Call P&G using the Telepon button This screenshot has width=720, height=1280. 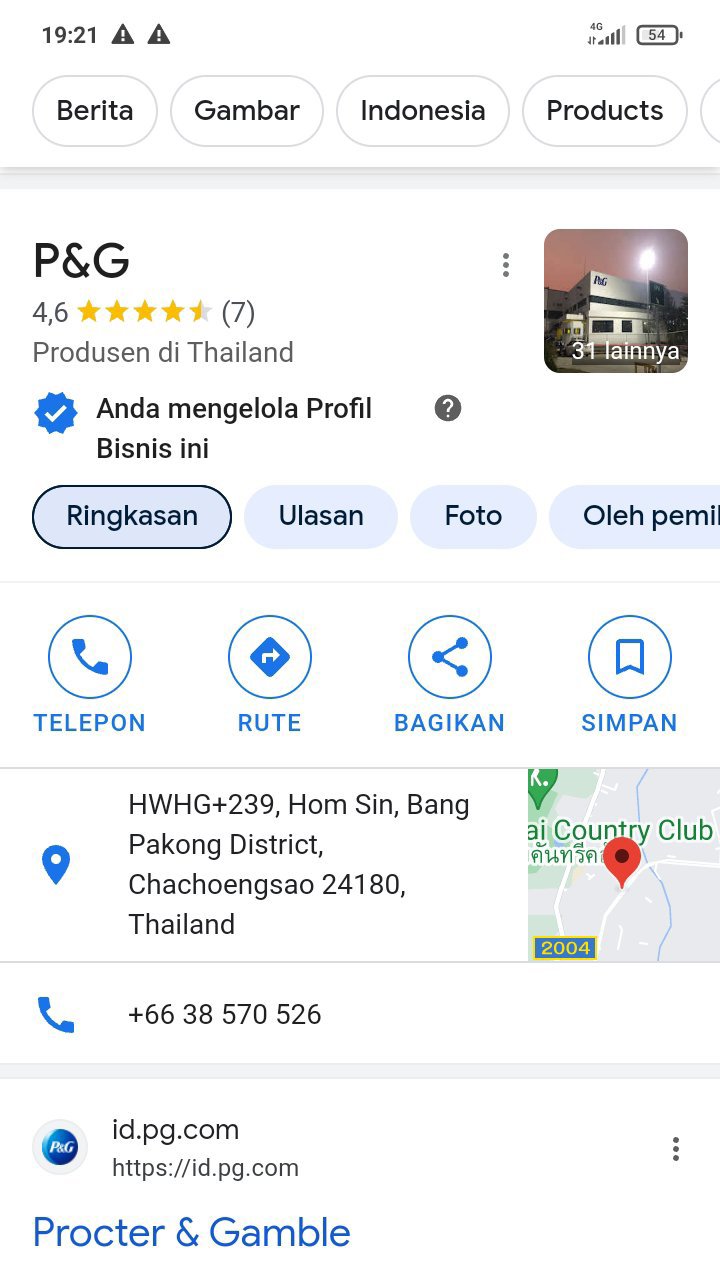click(90, 675)
